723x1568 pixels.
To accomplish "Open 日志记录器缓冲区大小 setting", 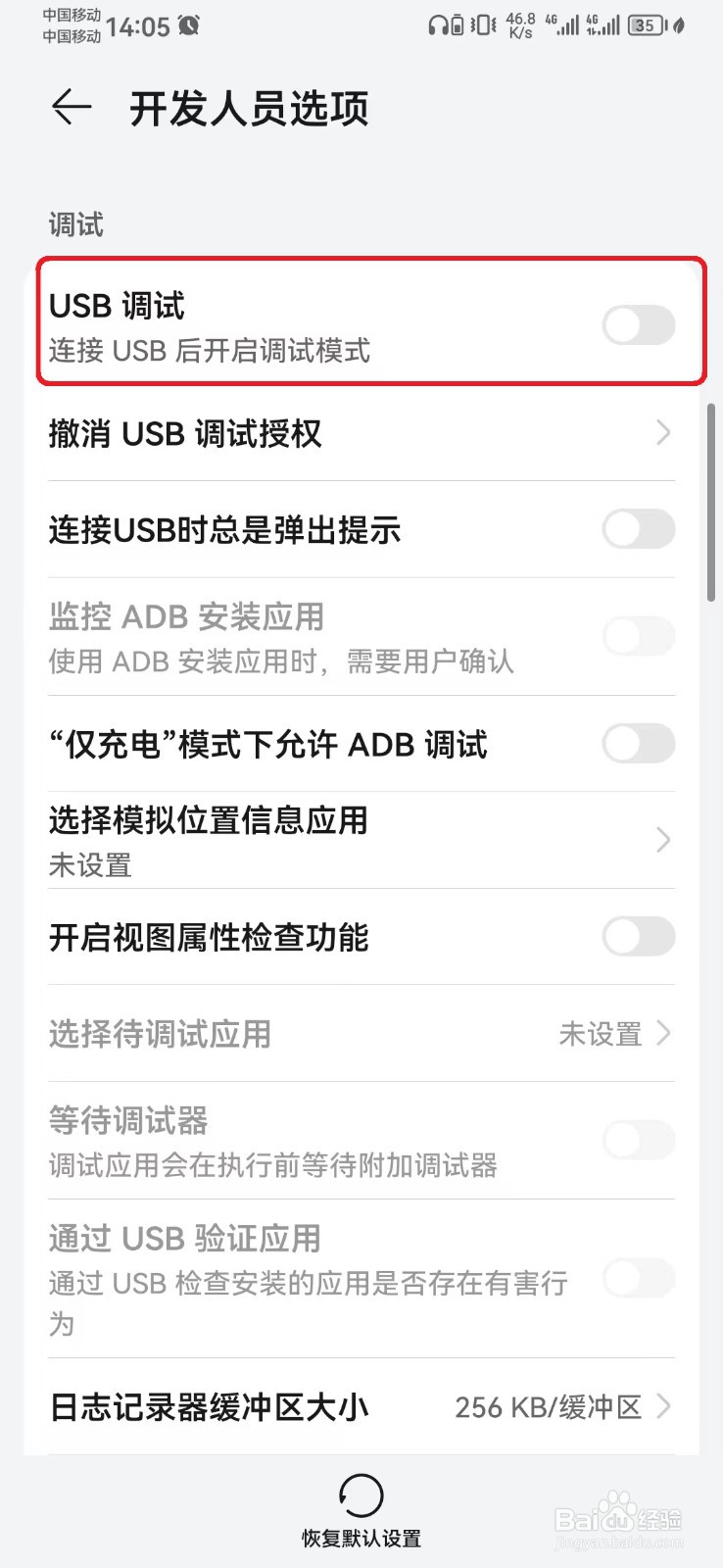I will pyautogui.click(x=361, y=1407).
